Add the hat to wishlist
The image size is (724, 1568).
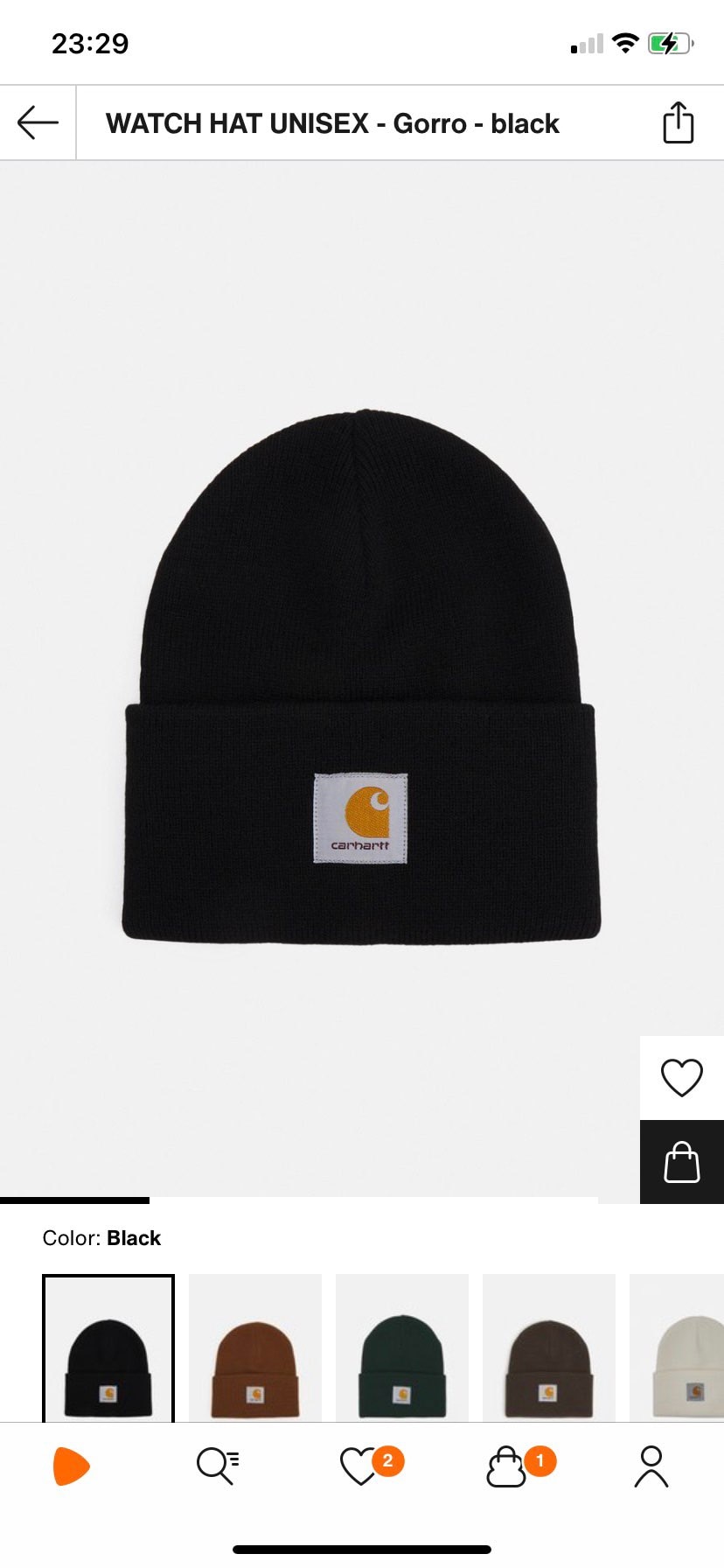(682, 1077)
